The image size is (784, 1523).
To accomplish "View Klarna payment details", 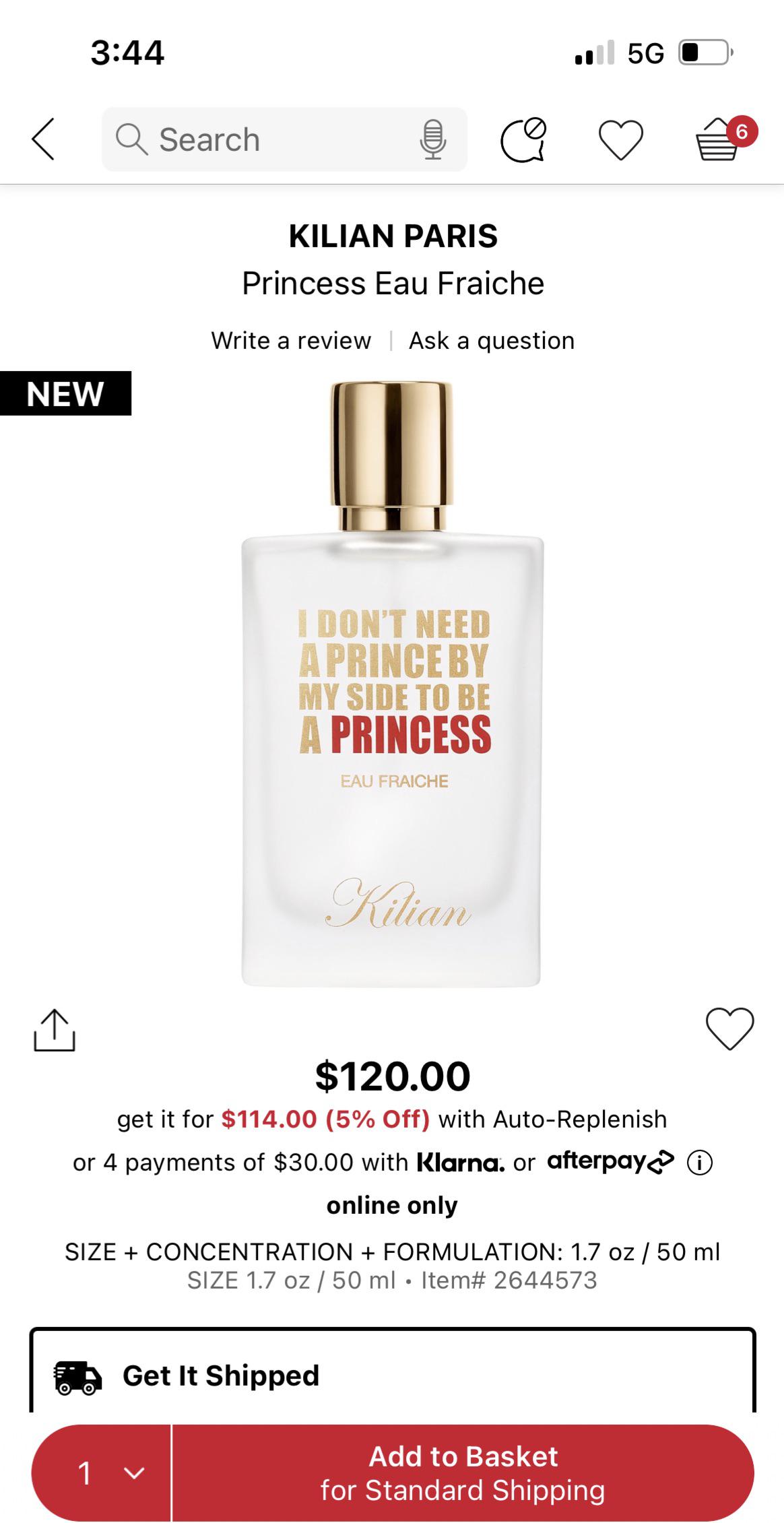I will 460,1161.
